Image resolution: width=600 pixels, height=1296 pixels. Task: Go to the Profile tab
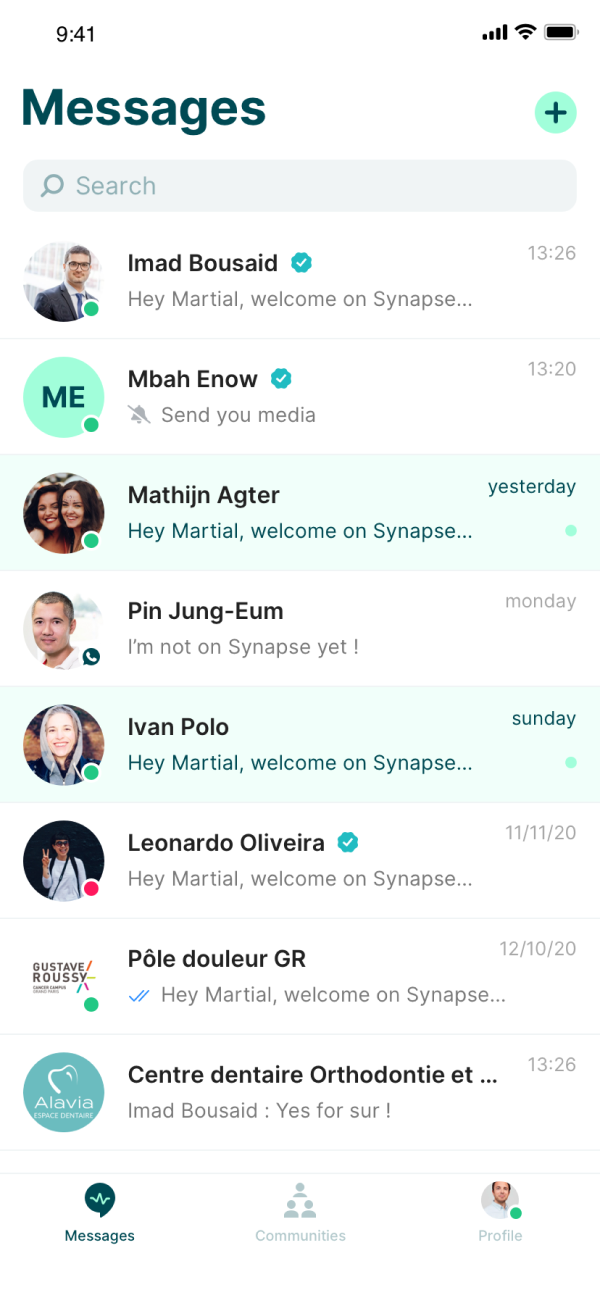pyautogui.click(x=500, y=1212)
